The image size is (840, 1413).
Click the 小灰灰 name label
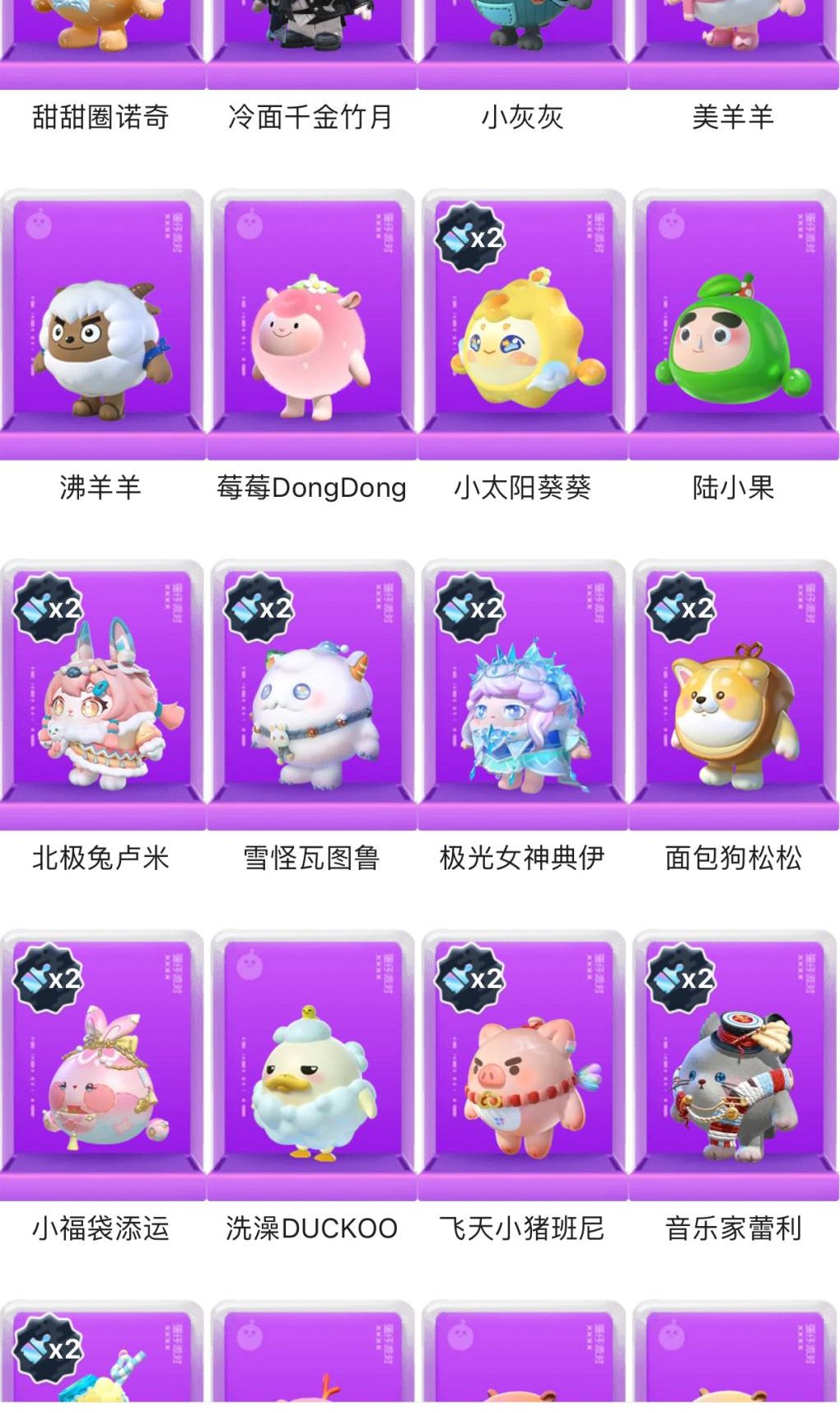[x=520, y=118]
